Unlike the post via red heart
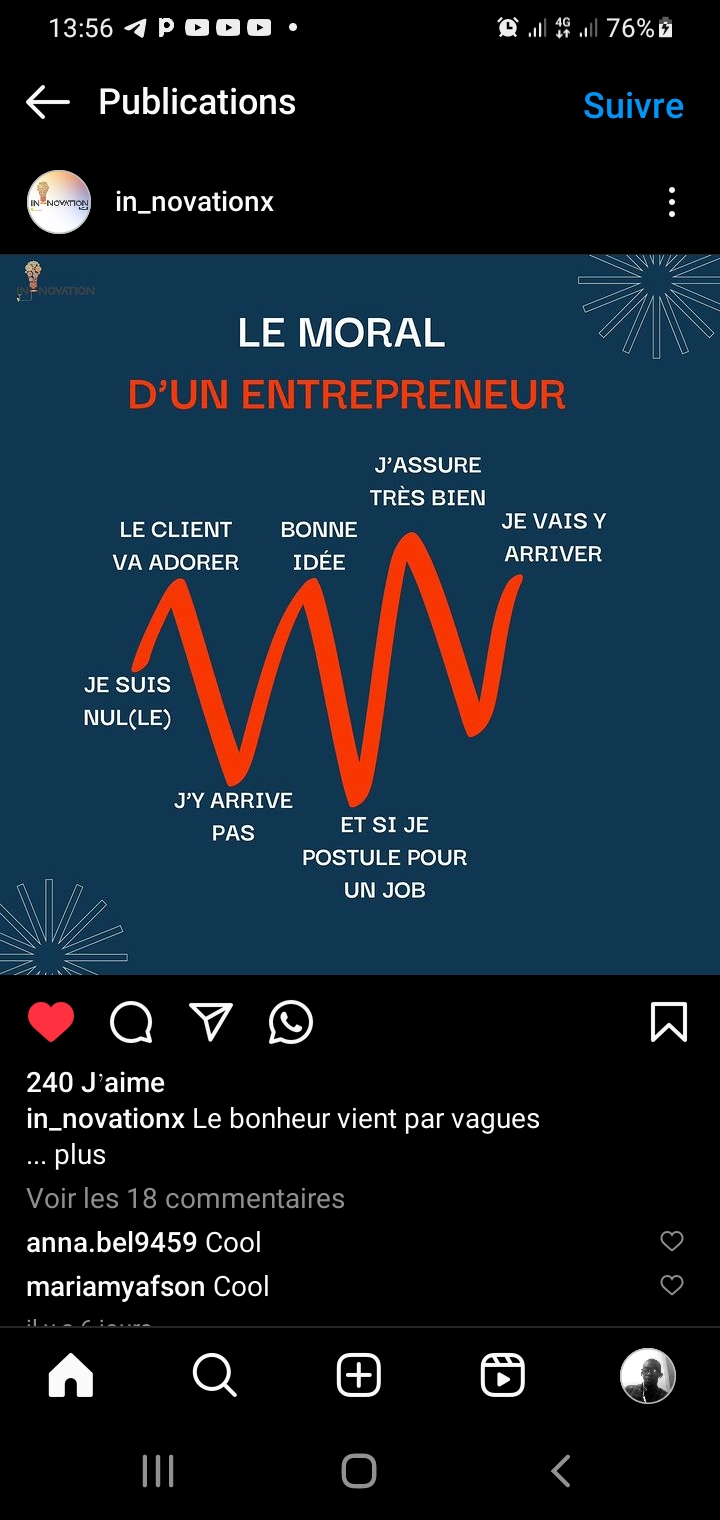The image size is (720, 1520). 51,1022
